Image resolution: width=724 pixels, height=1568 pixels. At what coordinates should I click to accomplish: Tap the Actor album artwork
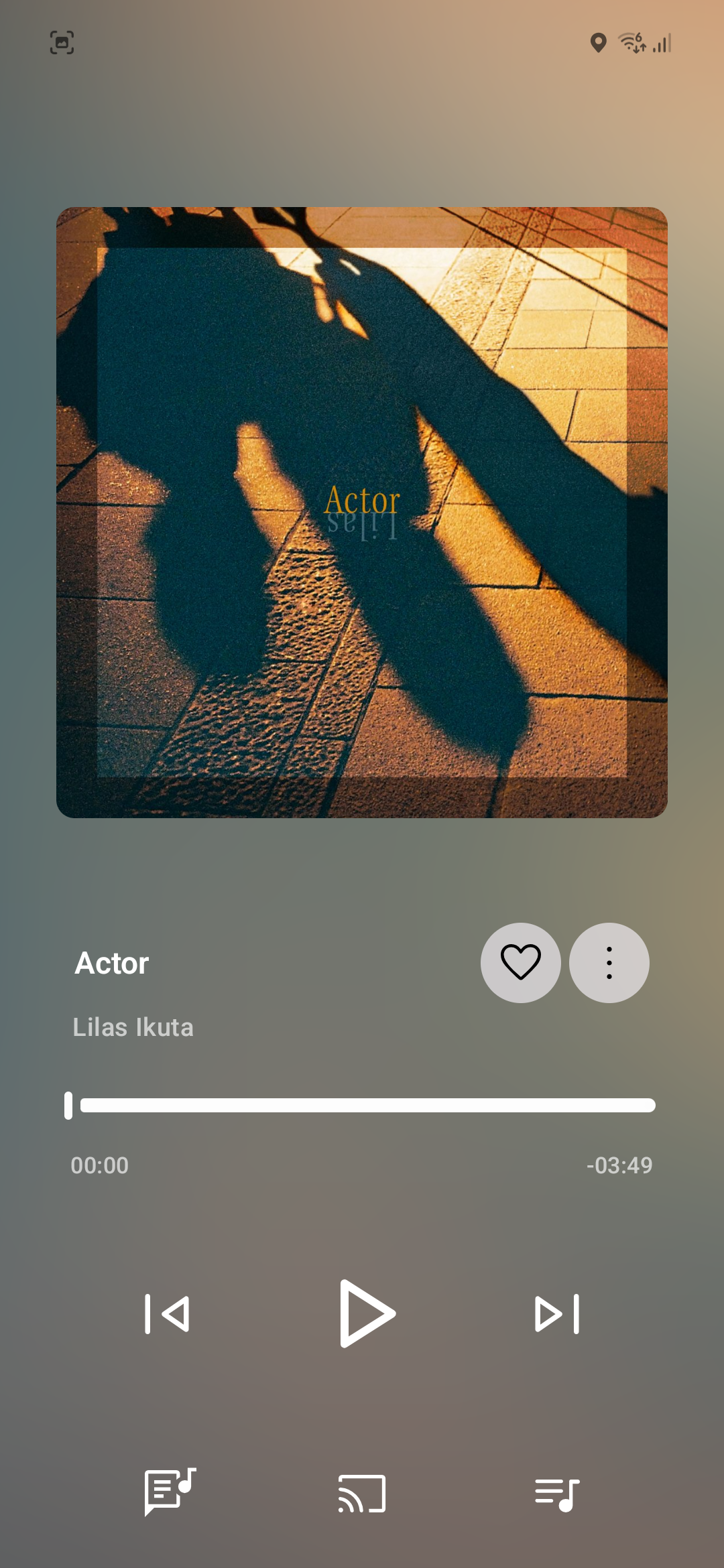point(362,512)
